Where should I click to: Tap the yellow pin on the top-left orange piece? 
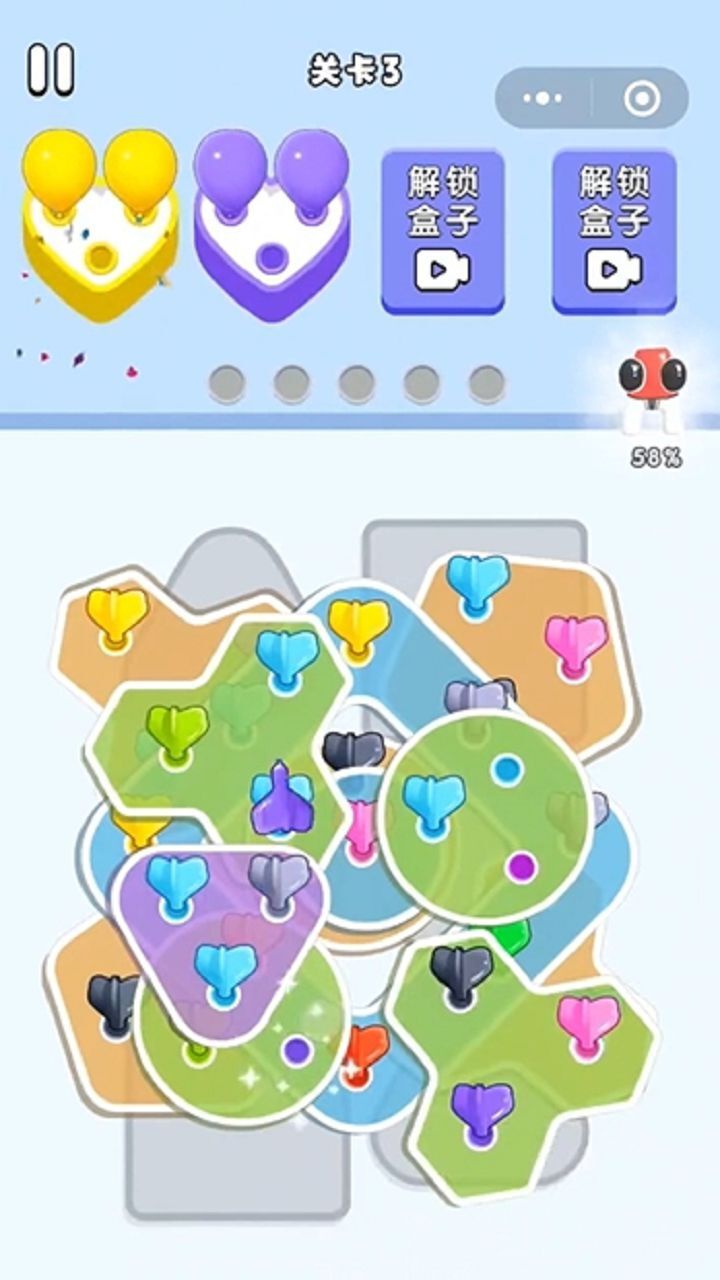point(117,614)
